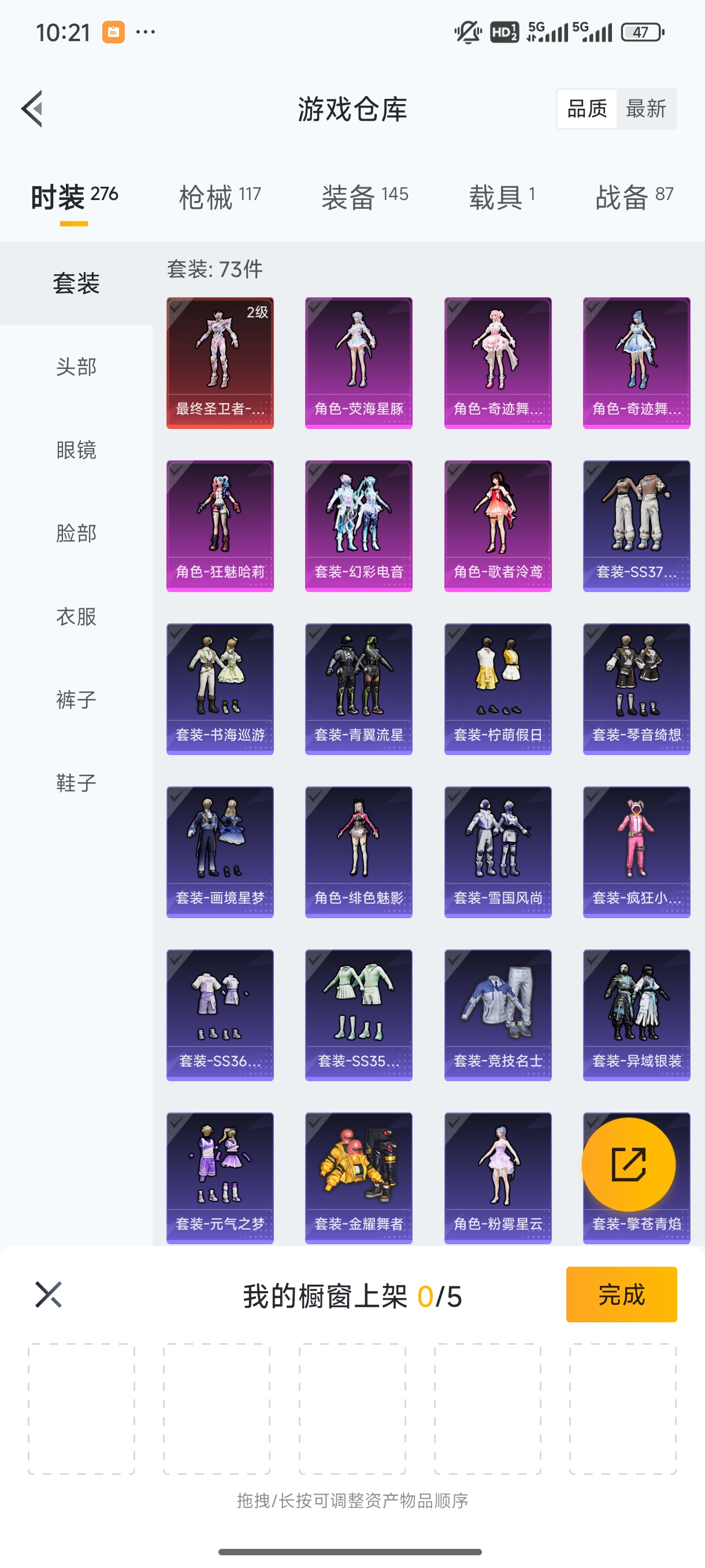Select the 头部 category in sidebar

tap(76, 367)
